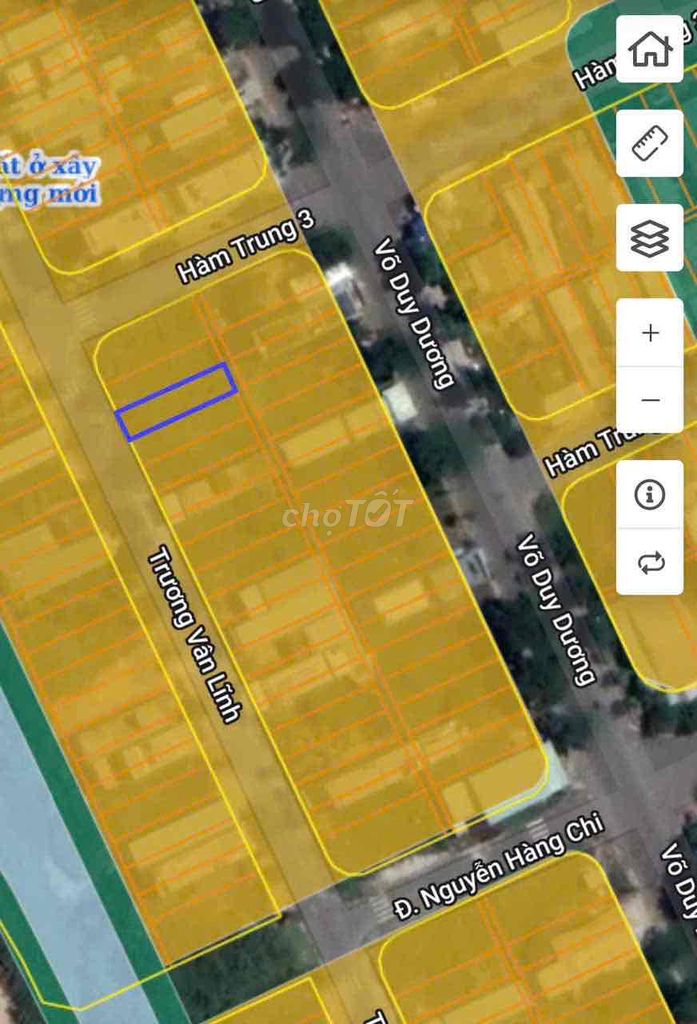Tap the home icon on the map
This screenshot has width=697, height=1024.
pyautogui.click(x=650, y=48)
